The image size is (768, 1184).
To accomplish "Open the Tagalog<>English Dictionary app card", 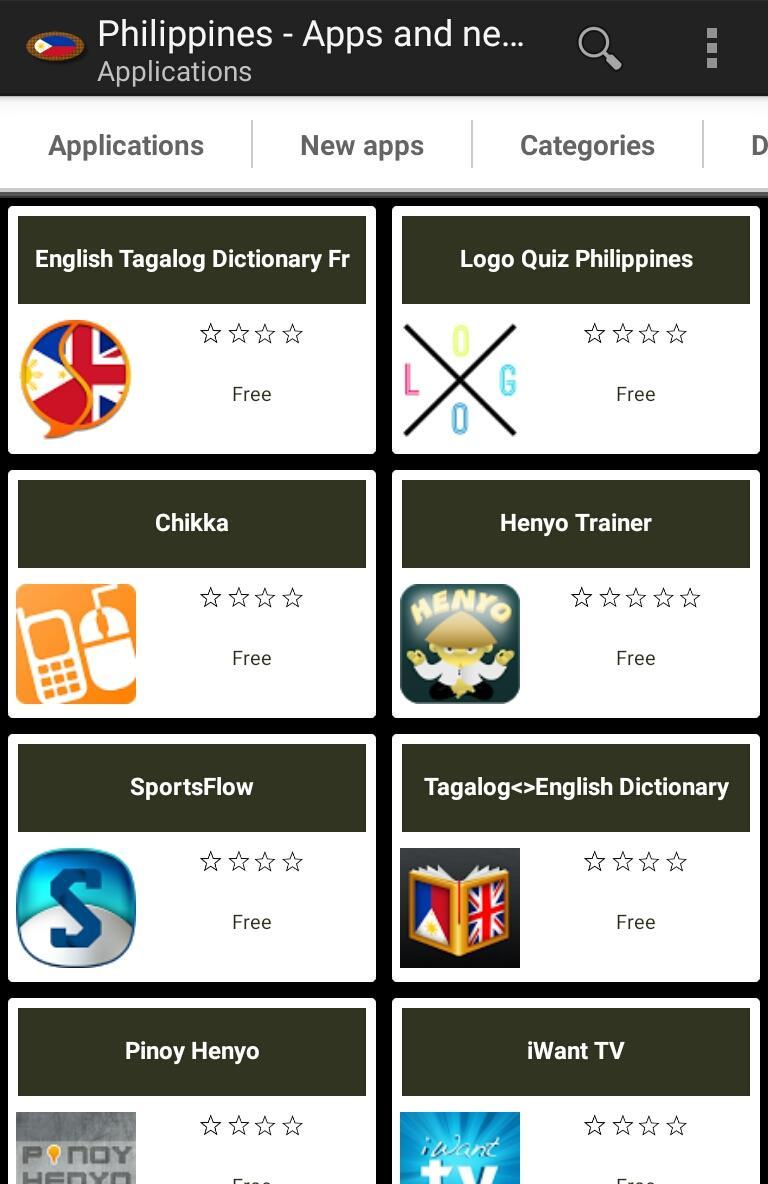I will pos(575,858).
